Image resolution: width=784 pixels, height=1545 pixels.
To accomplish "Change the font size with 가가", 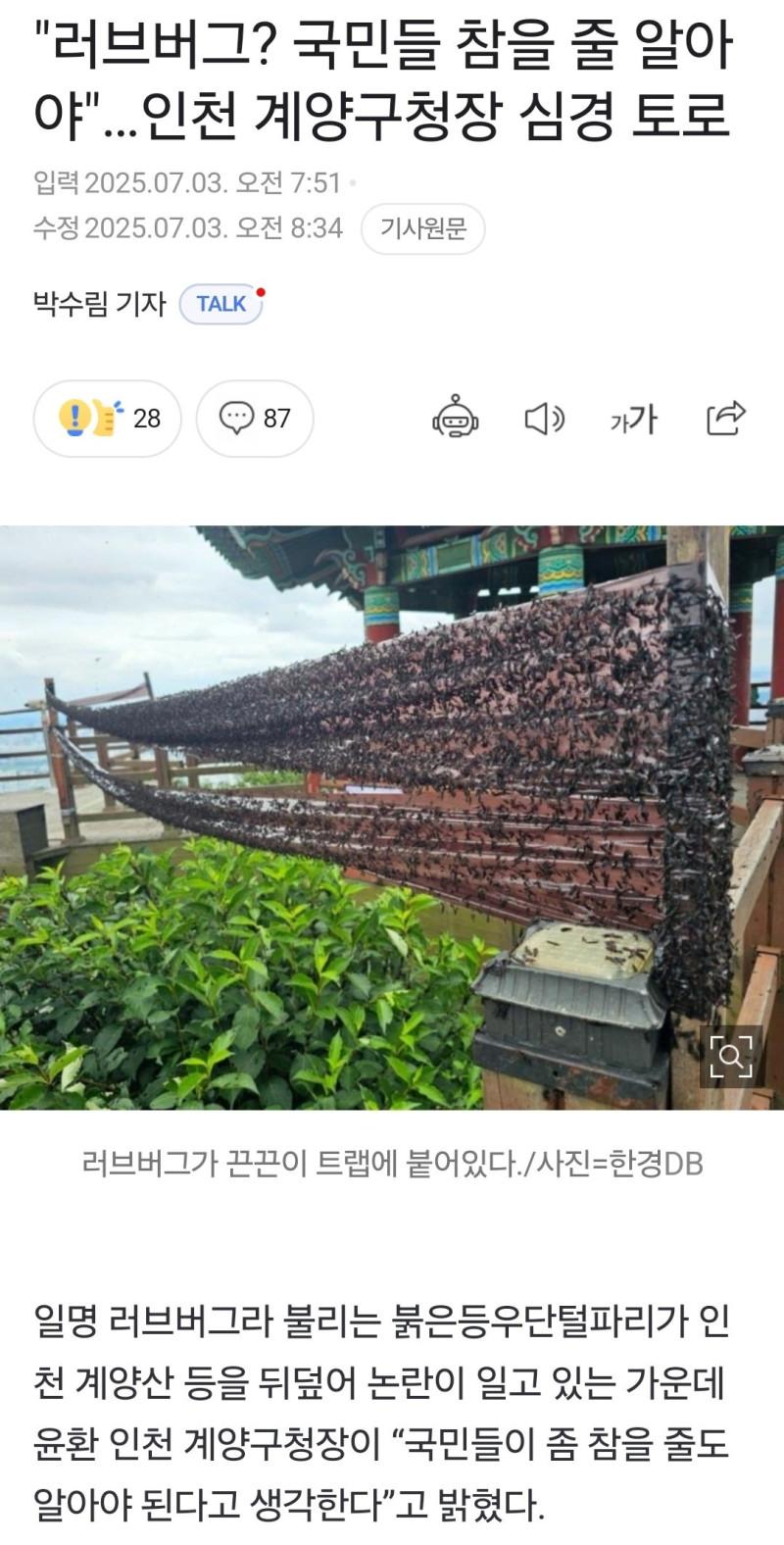I will point(633,420).
